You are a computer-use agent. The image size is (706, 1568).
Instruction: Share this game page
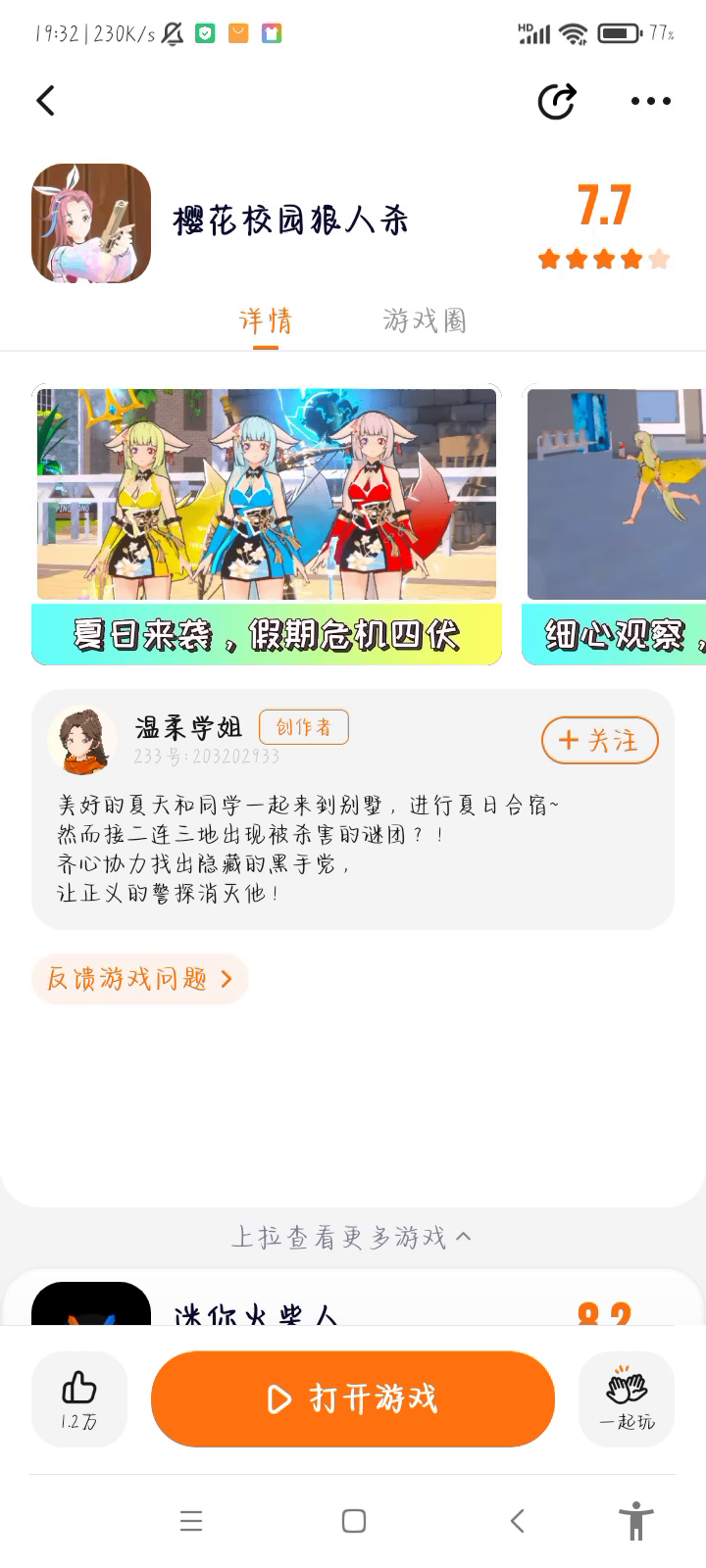coord(557,101)
